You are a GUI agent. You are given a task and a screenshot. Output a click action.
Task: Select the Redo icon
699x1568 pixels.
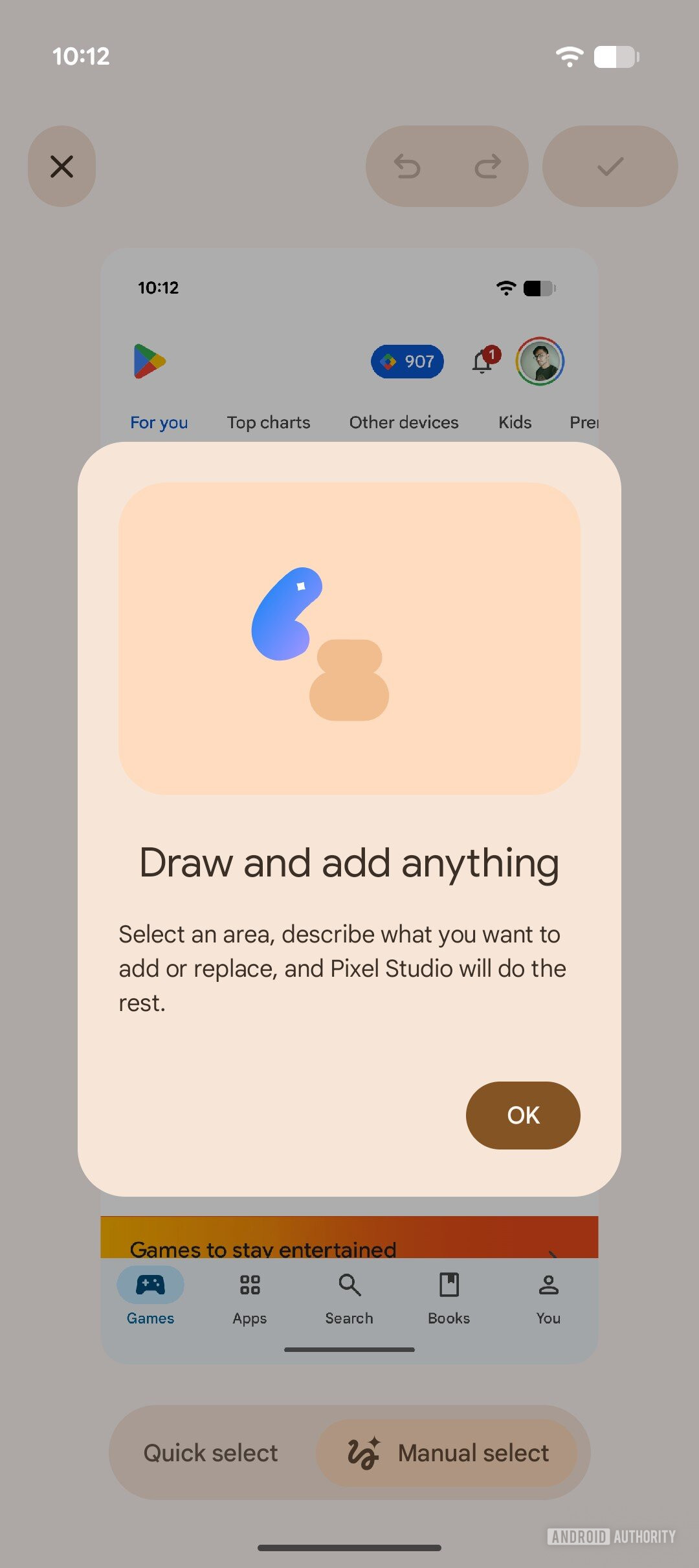(488, 166)
